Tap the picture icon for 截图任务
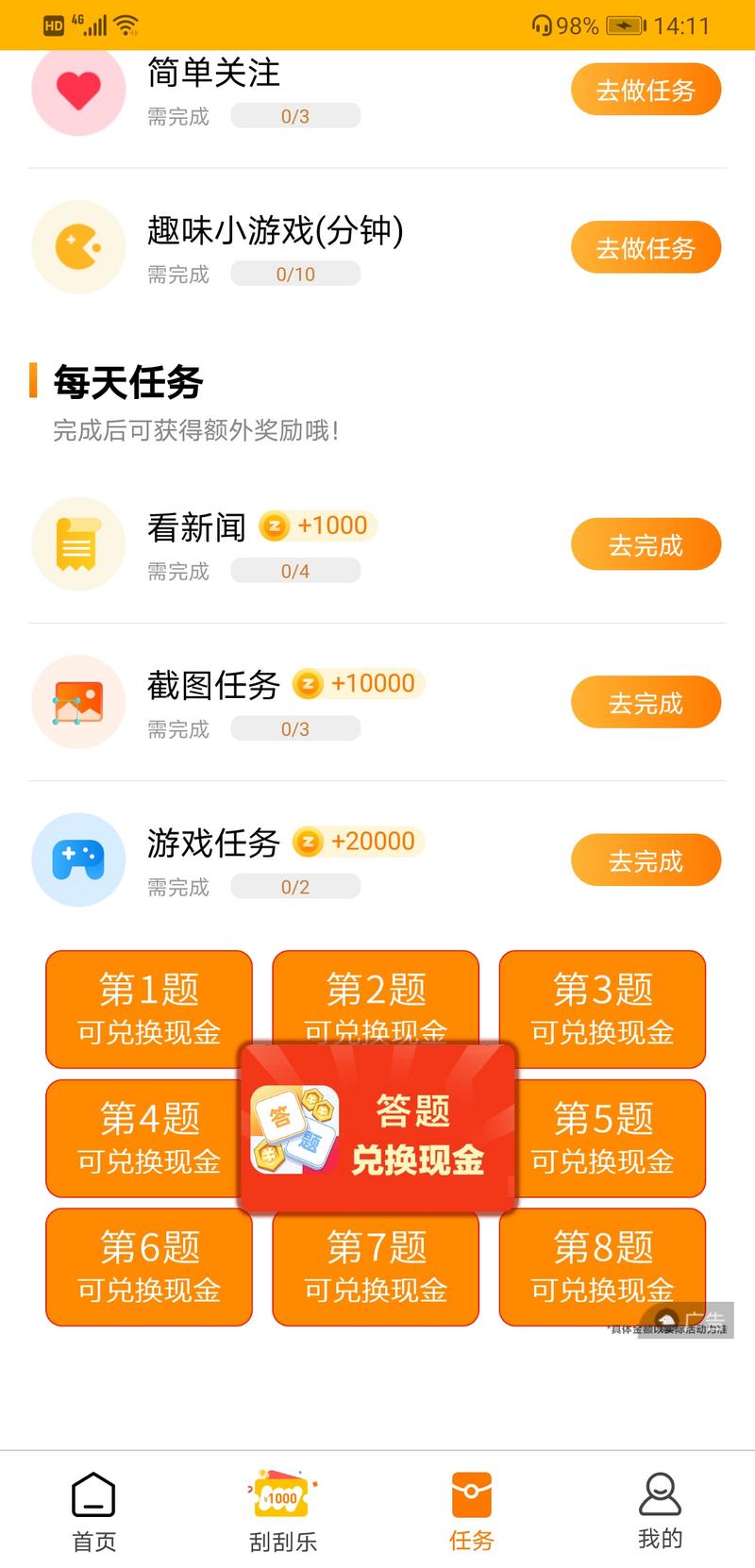The image size is (755, 1568). (x=78, y=702)
